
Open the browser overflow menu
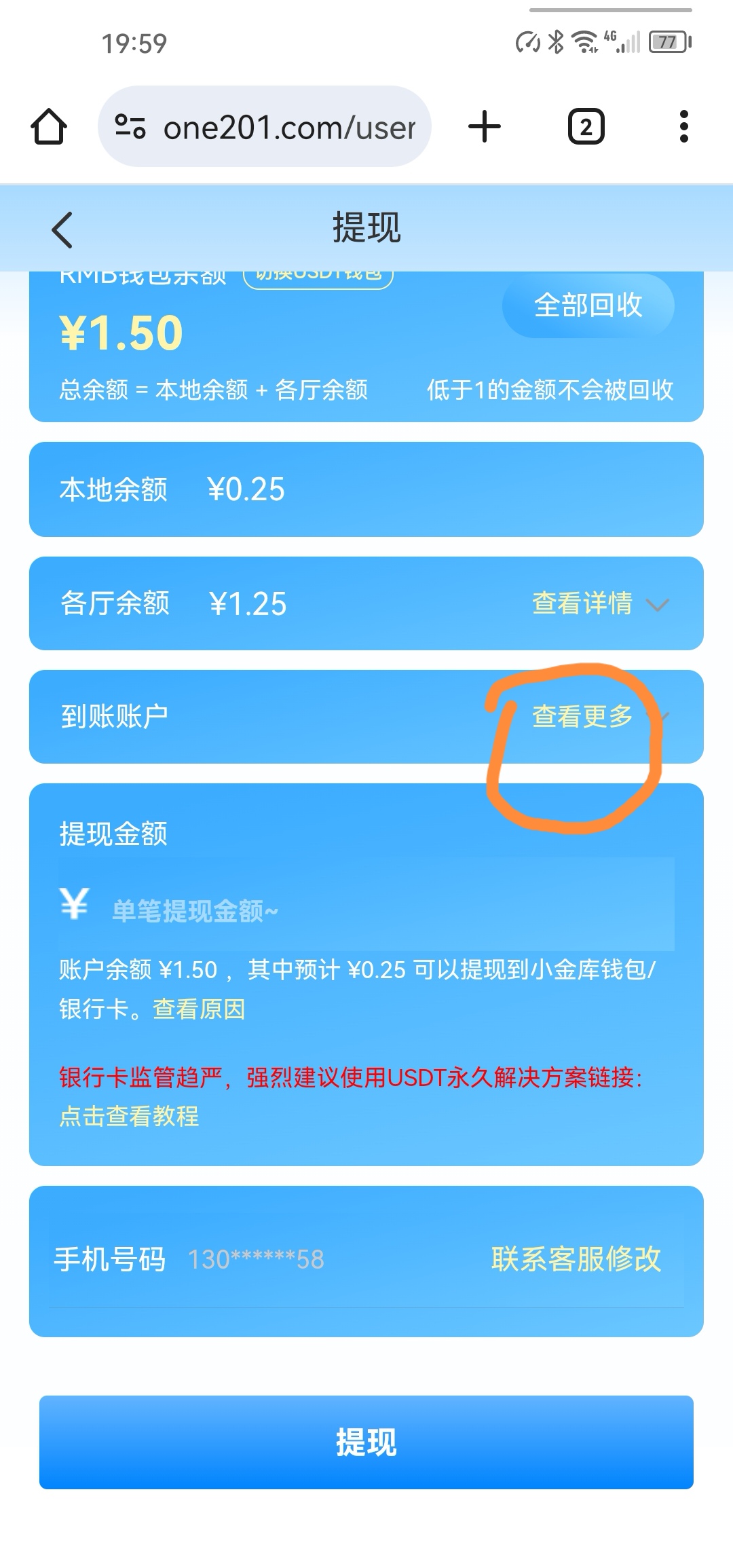click(683, 127)
